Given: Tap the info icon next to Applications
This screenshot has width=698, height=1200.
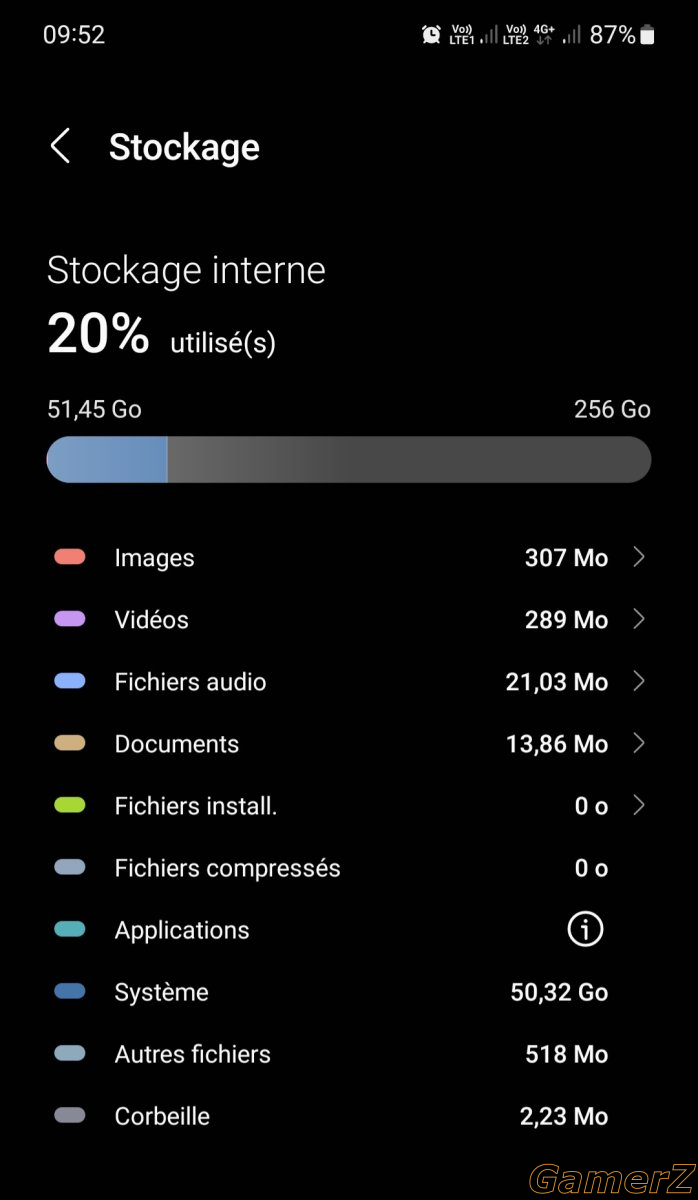Looking at the screenshot, I should coord(585,930).
